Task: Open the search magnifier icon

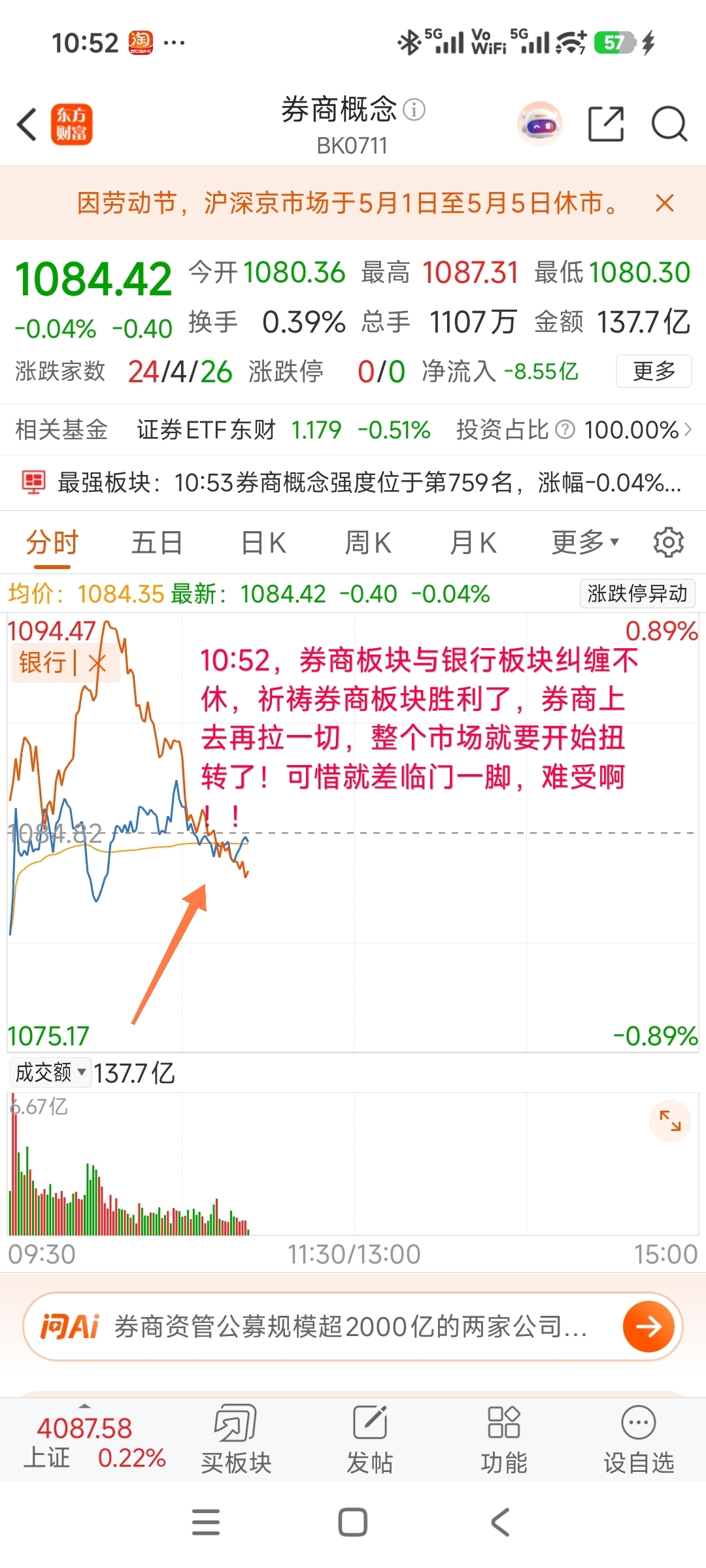Action: [x=669, y=123]
